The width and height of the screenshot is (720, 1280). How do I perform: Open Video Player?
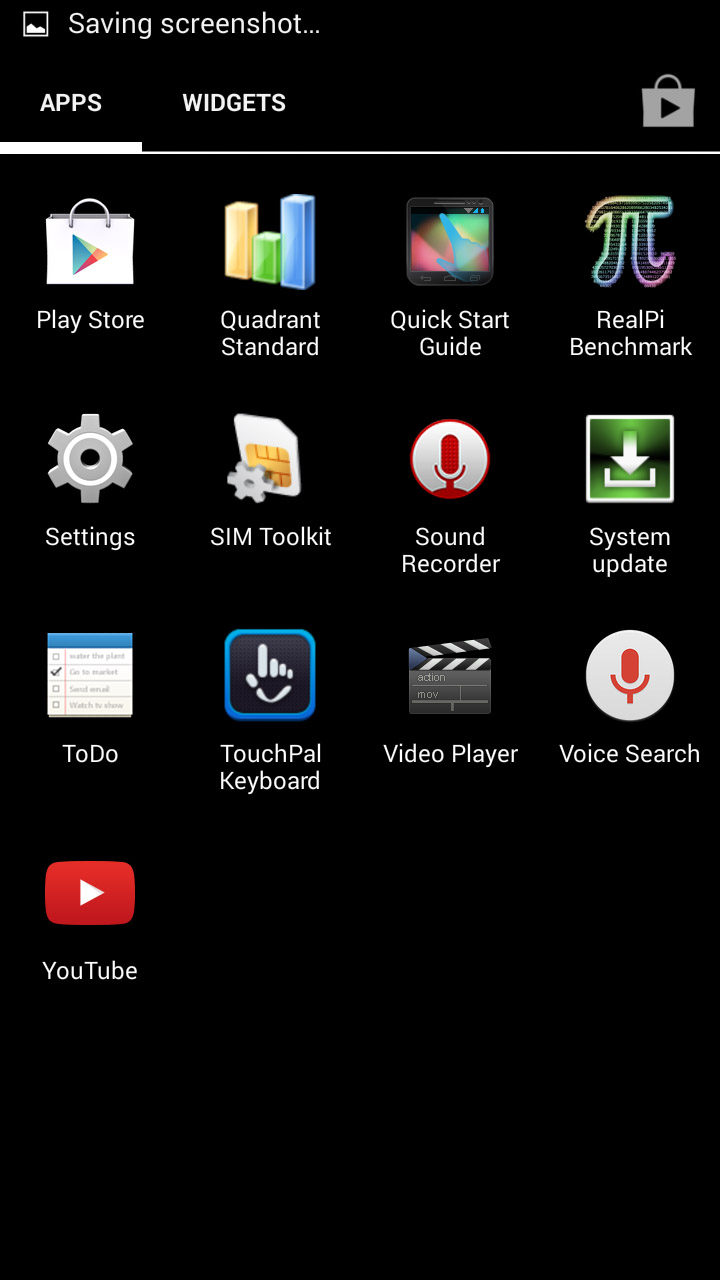450,699
